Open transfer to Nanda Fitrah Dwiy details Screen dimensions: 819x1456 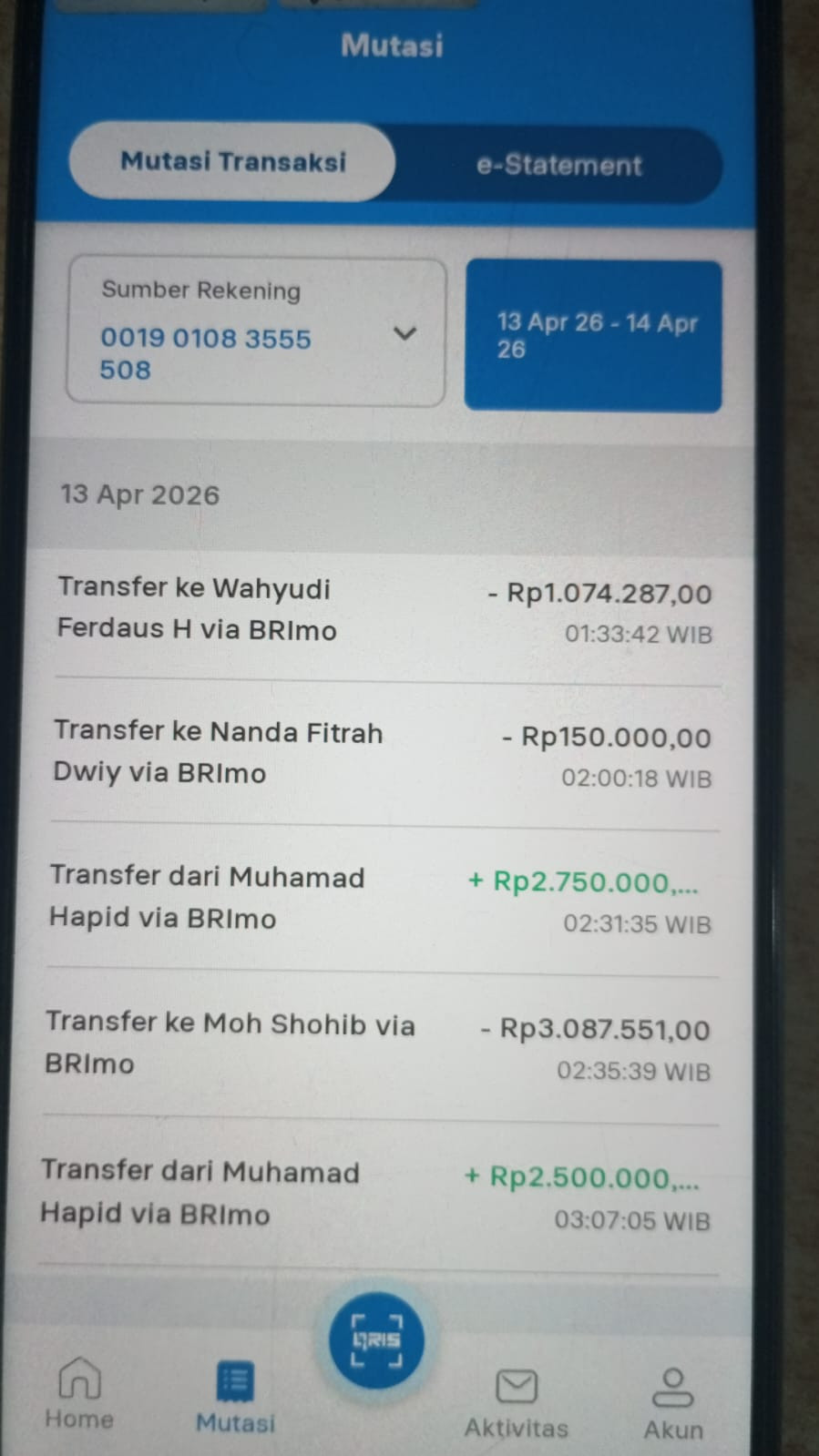point(383,754)
